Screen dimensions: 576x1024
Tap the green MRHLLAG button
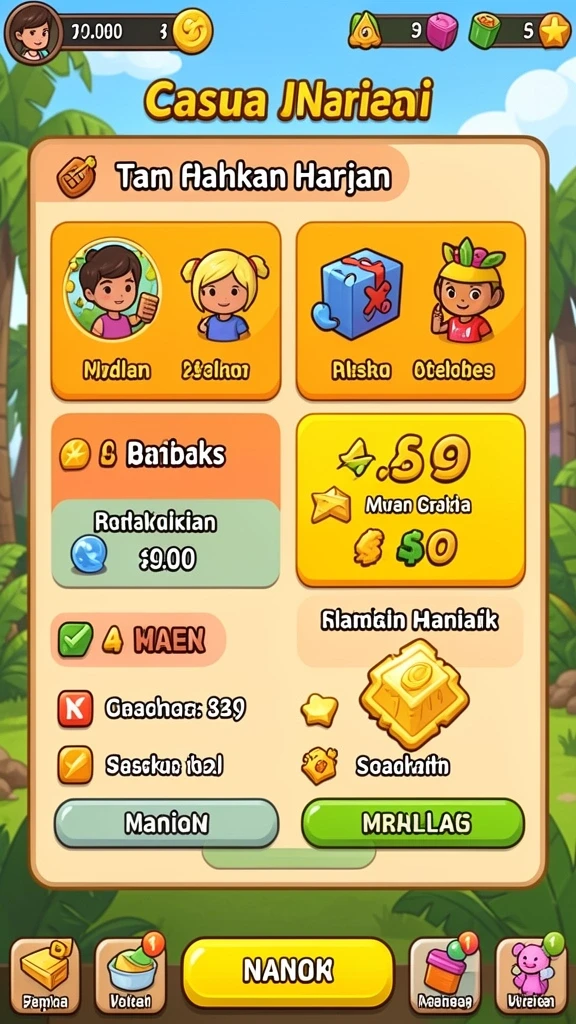point(413,824)
